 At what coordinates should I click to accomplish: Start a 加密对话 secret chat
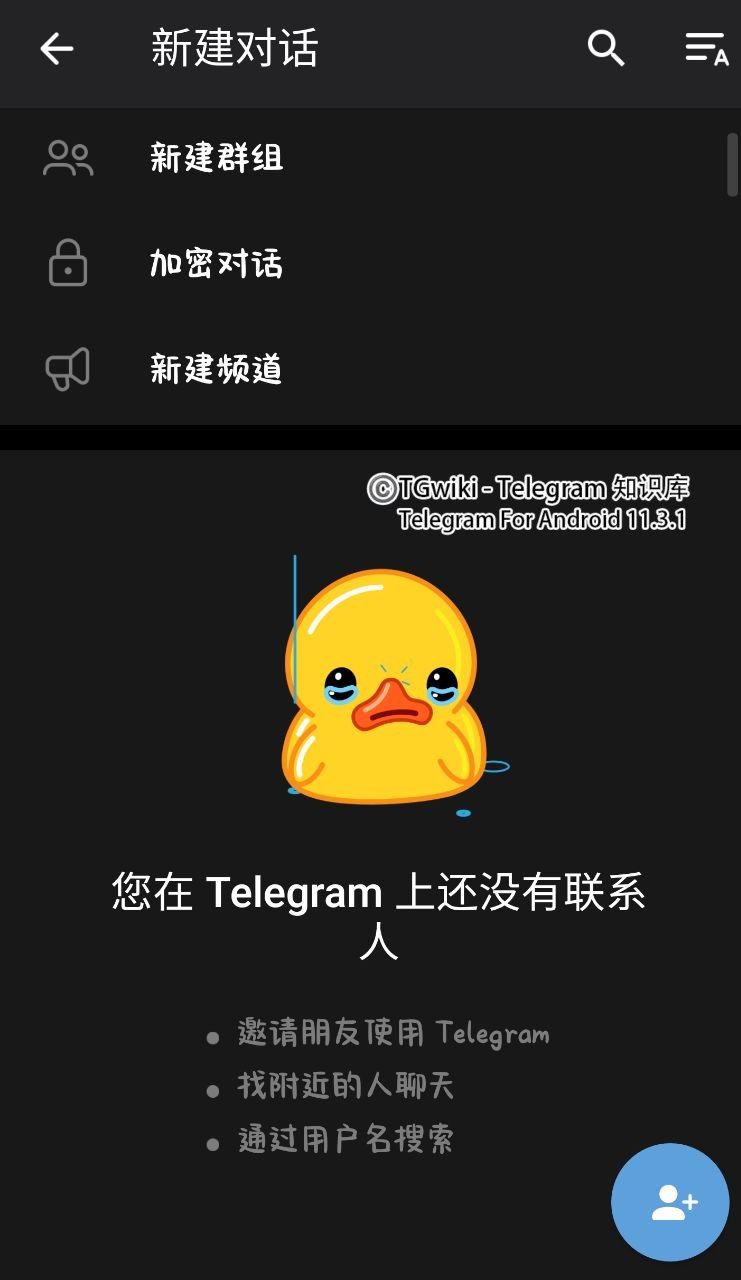[x=216, y=264]
